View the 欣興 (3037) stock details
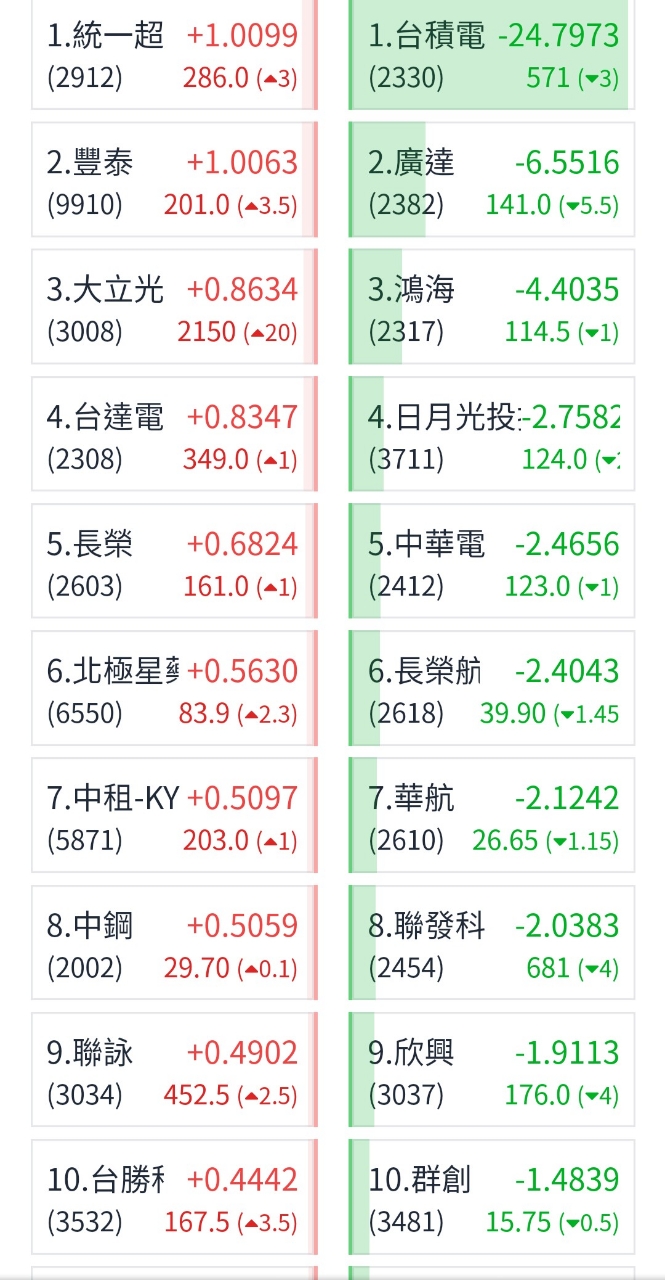665x1280 pixels. (492, 1070)
